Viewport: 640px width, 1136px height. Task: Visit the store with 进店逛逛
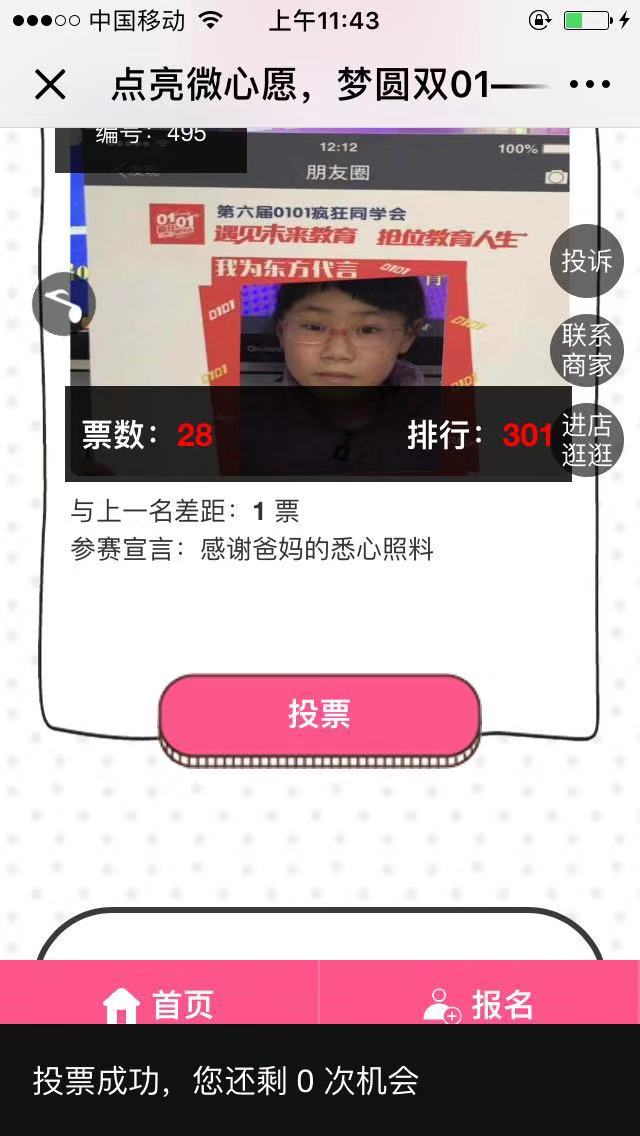pos(586,439)
